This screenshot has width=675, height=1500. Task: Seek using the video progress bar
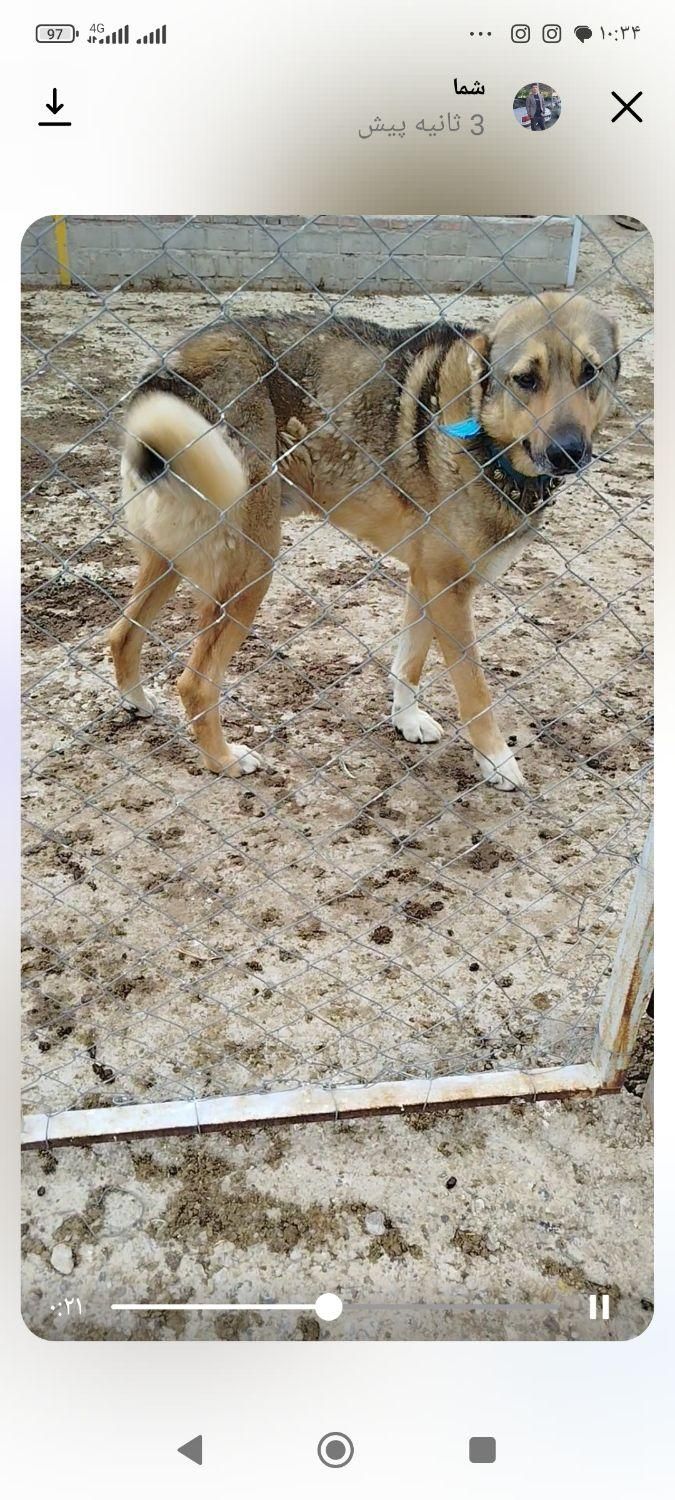click(x=328, y=1307)
